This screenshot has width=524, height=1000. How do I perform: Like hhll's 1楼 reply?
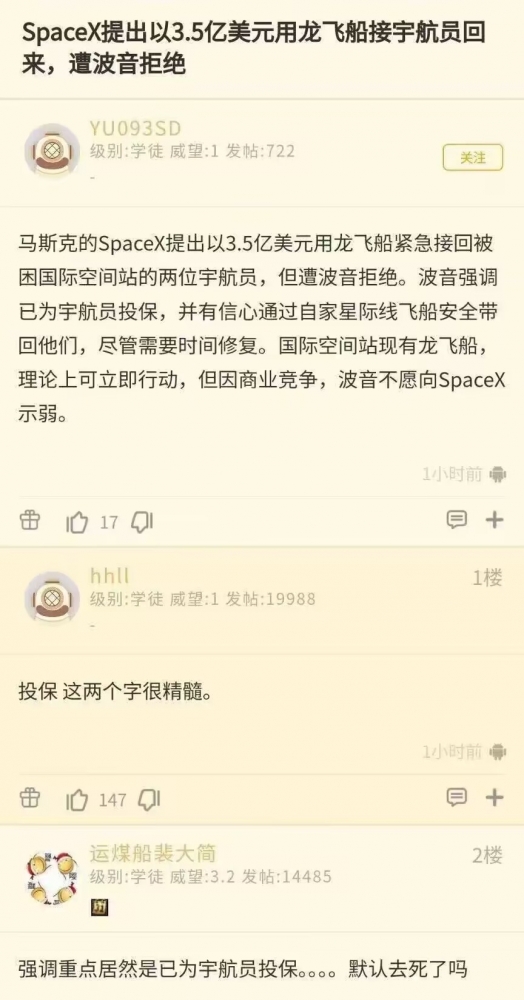pos(77,800)
